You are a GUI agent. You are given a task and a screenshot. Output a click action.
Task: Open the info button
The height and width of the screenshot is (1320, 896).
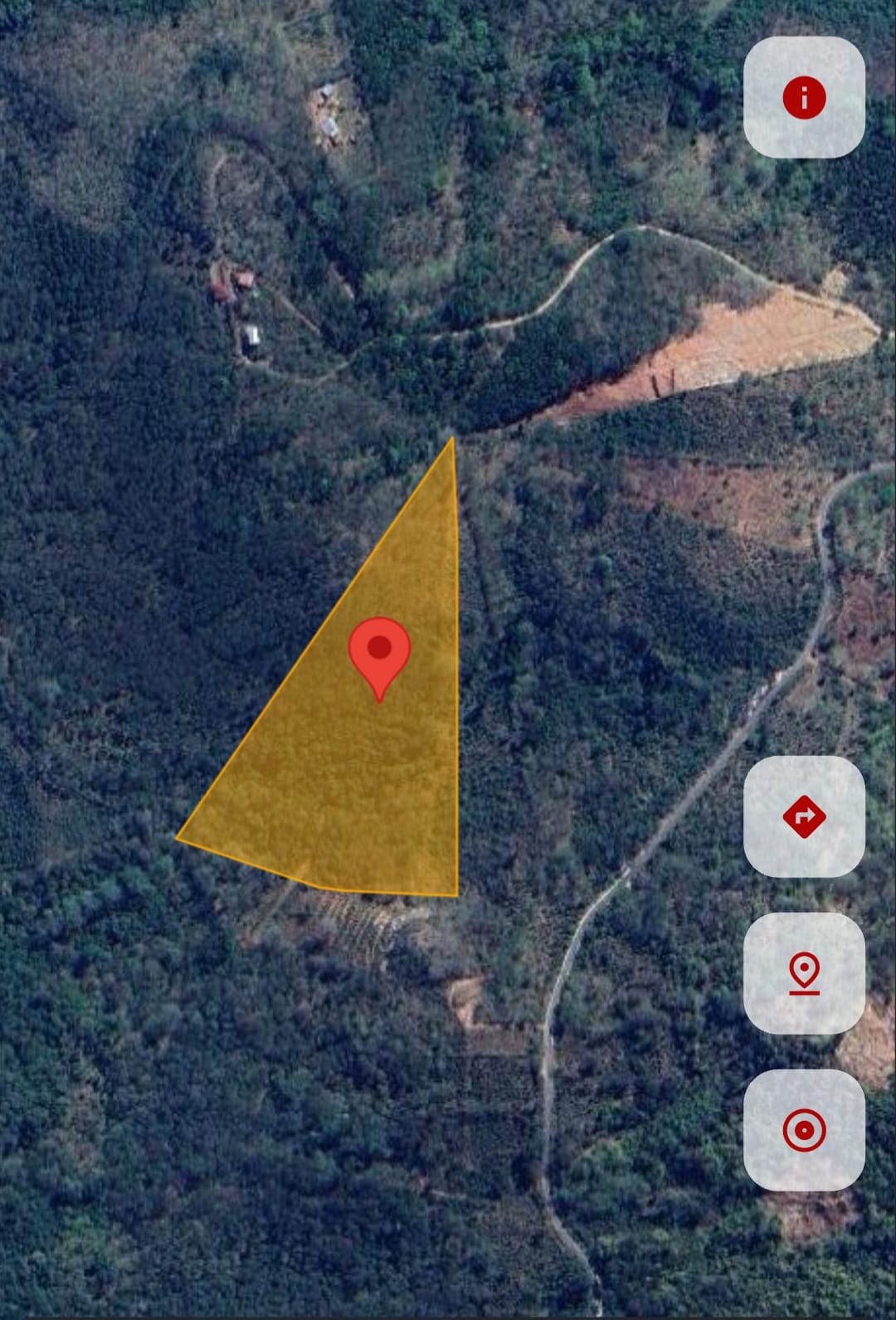(x=804, y=98)
